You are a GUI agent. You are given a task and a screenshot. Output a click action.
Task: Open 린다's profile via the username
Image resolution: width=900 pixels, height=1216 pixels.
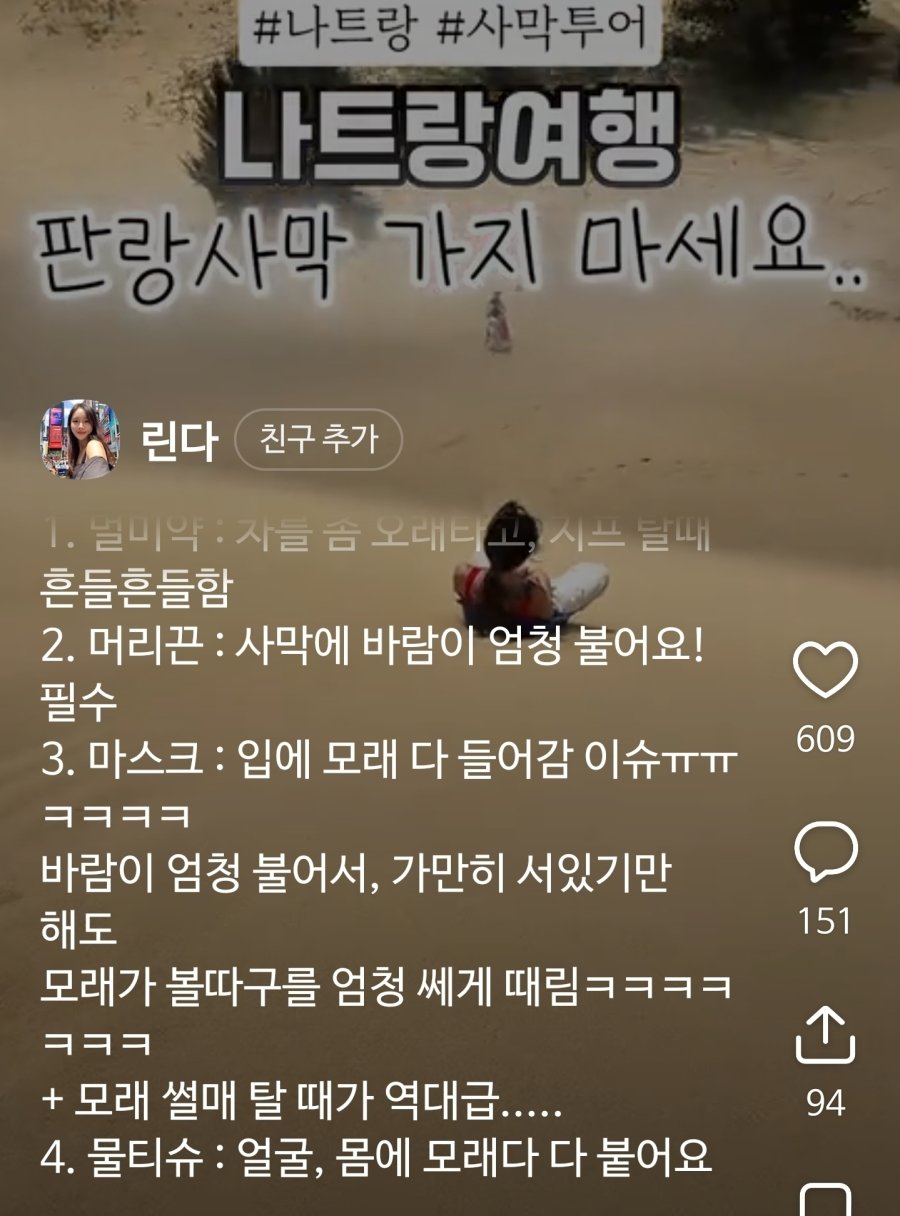tap(180, 442)
